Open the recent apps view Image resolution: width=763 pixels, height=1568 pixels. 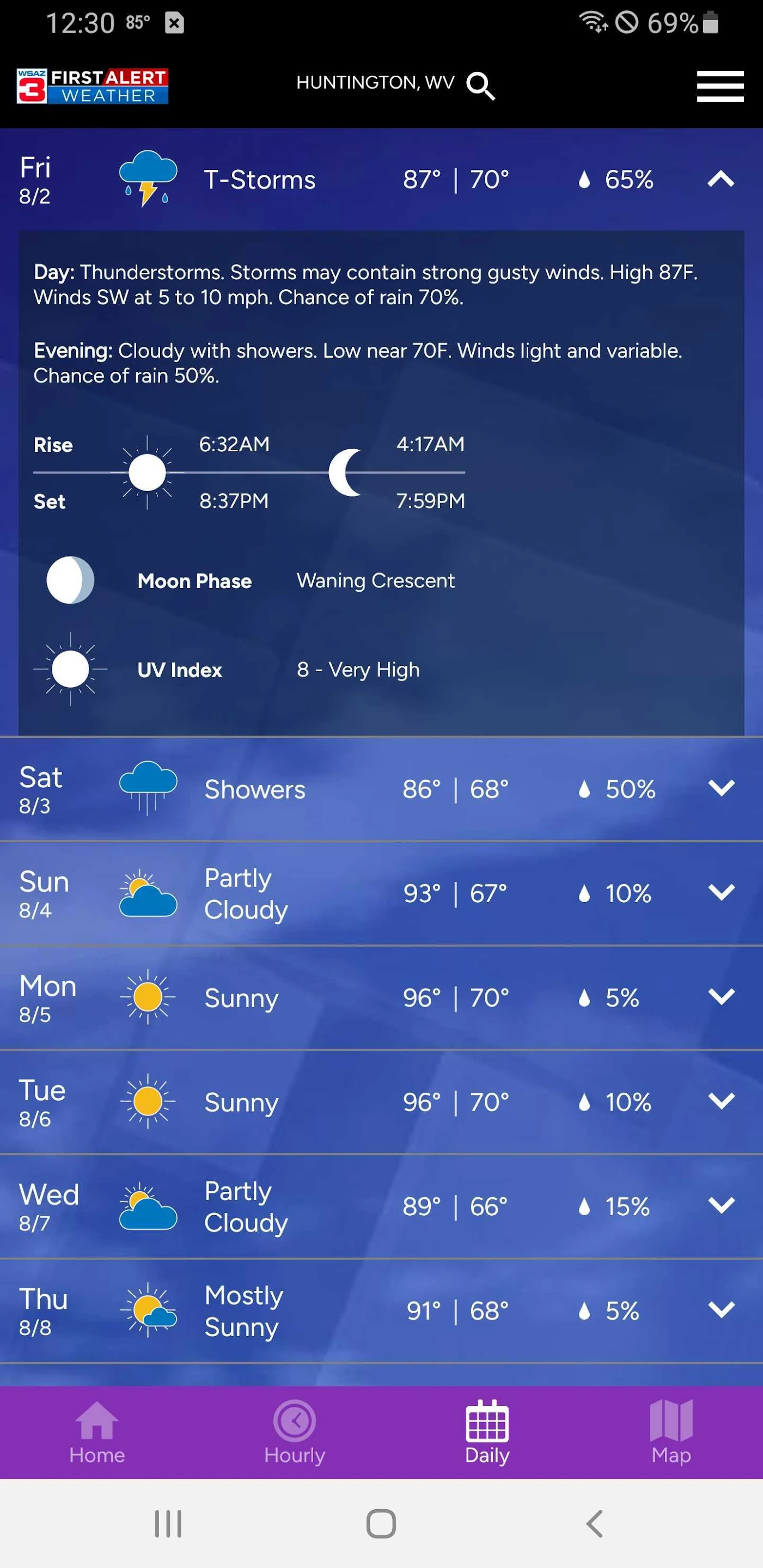click(167, 1523)
